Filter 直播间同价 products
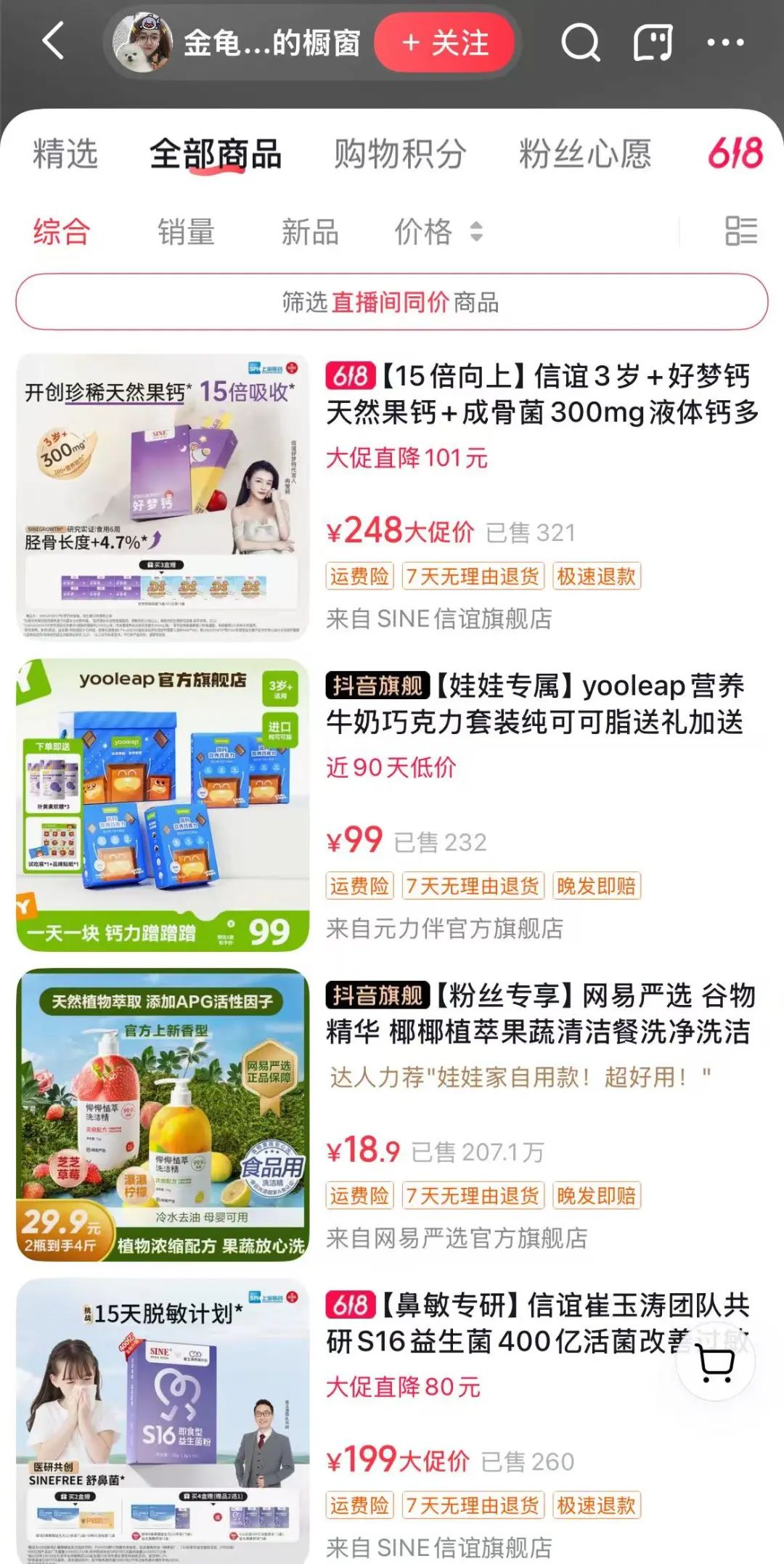This screenshot has width=784, height=1564. click(x=391, y=302)
